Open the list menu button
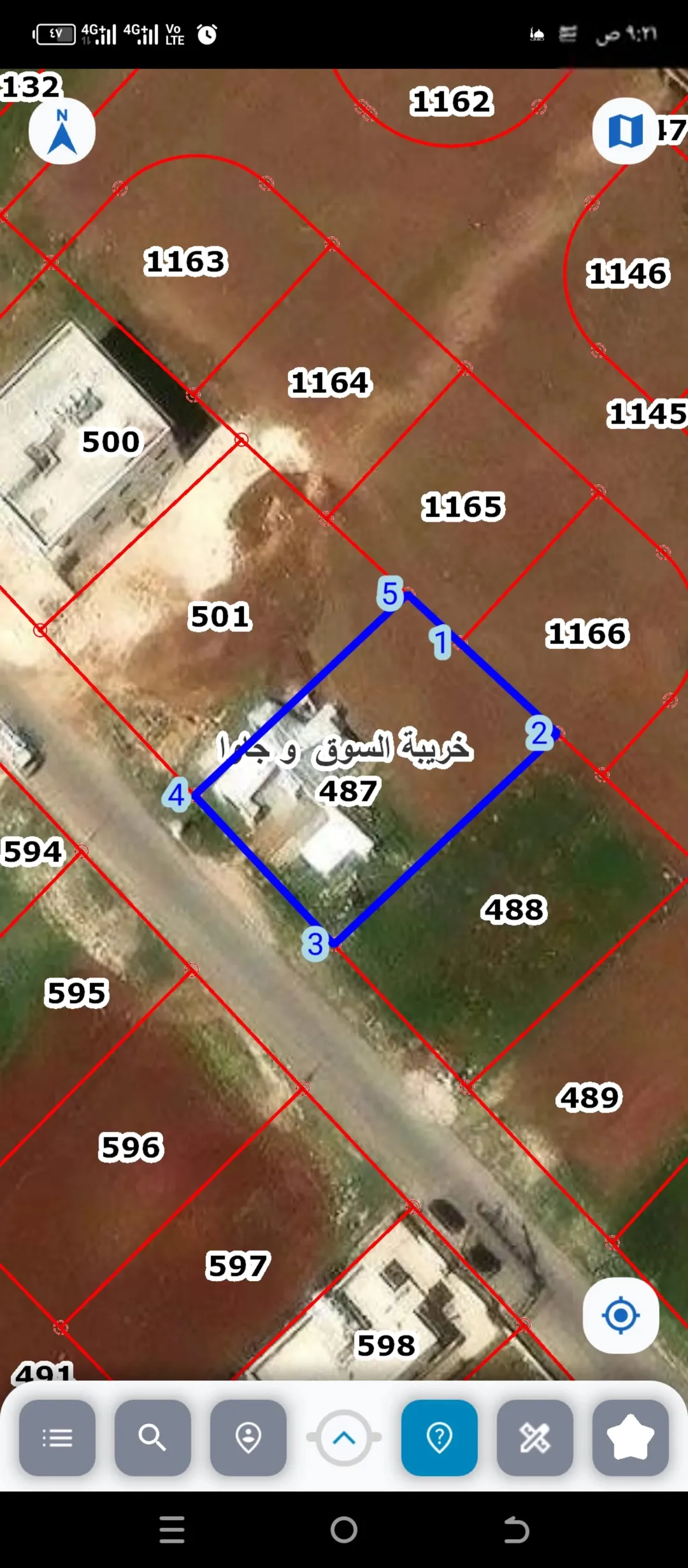Screen dimensions: 688x1568 [57, 1437]
